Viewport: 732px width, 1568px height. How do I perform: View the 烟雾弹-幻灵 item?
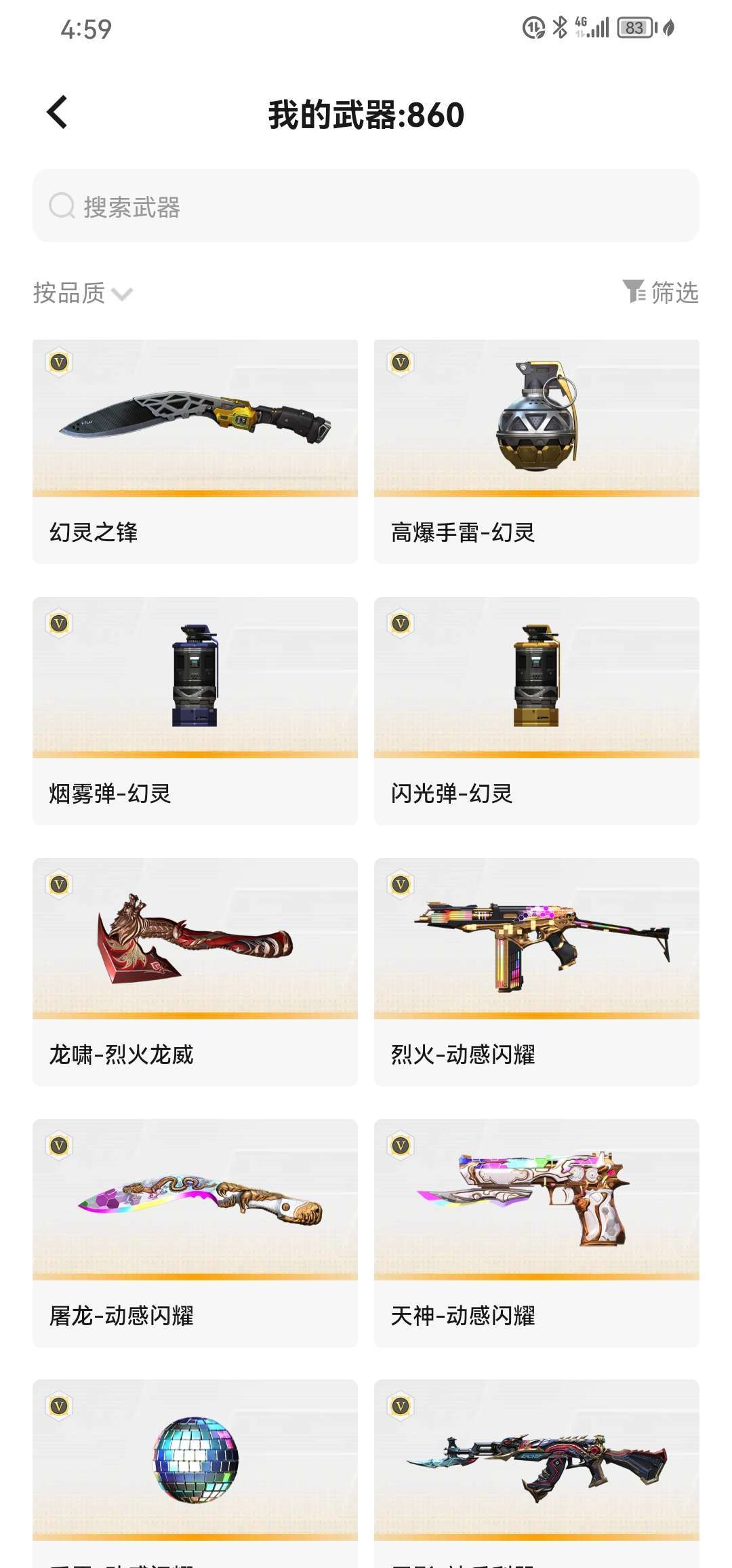195,710
